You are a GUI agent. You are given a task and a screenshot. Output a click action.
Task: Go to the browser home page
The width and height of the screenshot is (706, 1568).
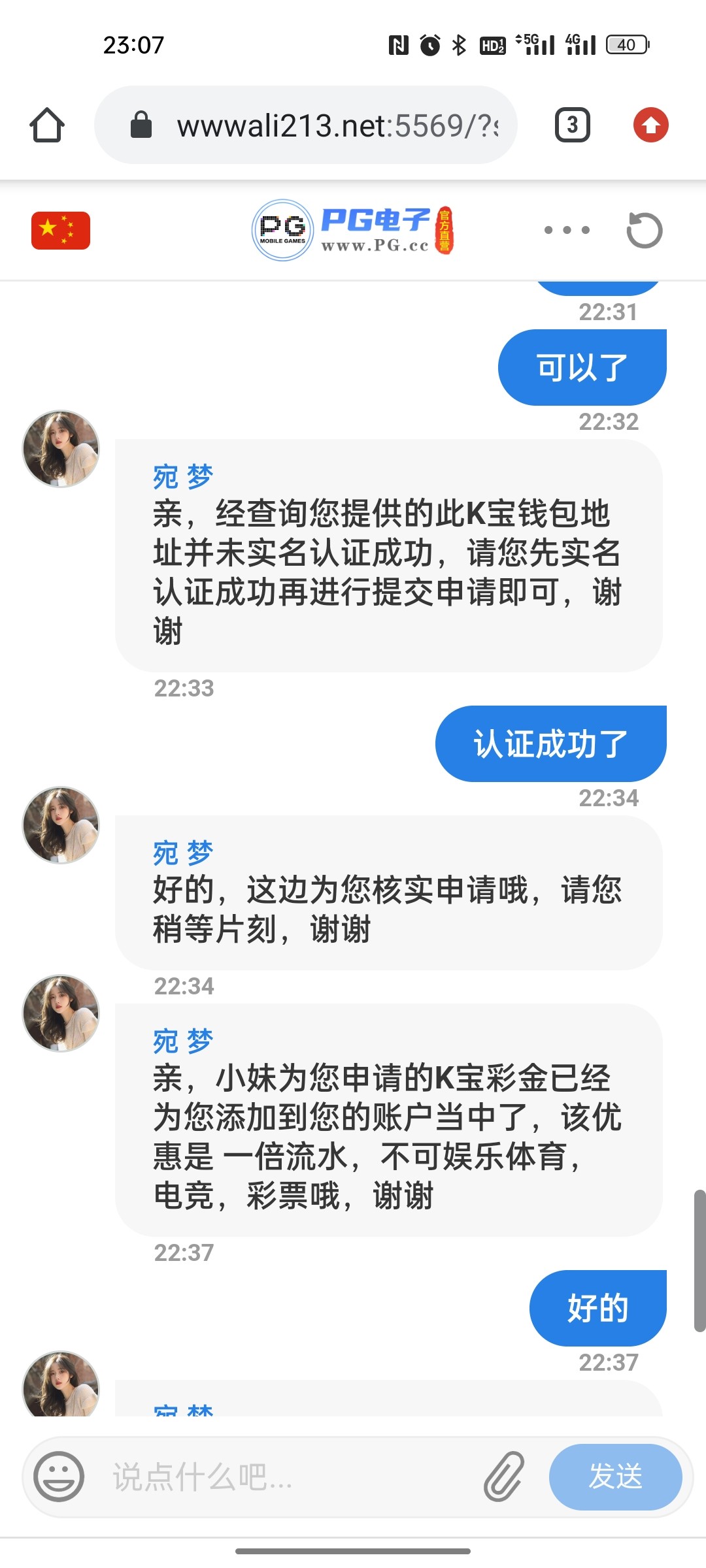(47, 125)
